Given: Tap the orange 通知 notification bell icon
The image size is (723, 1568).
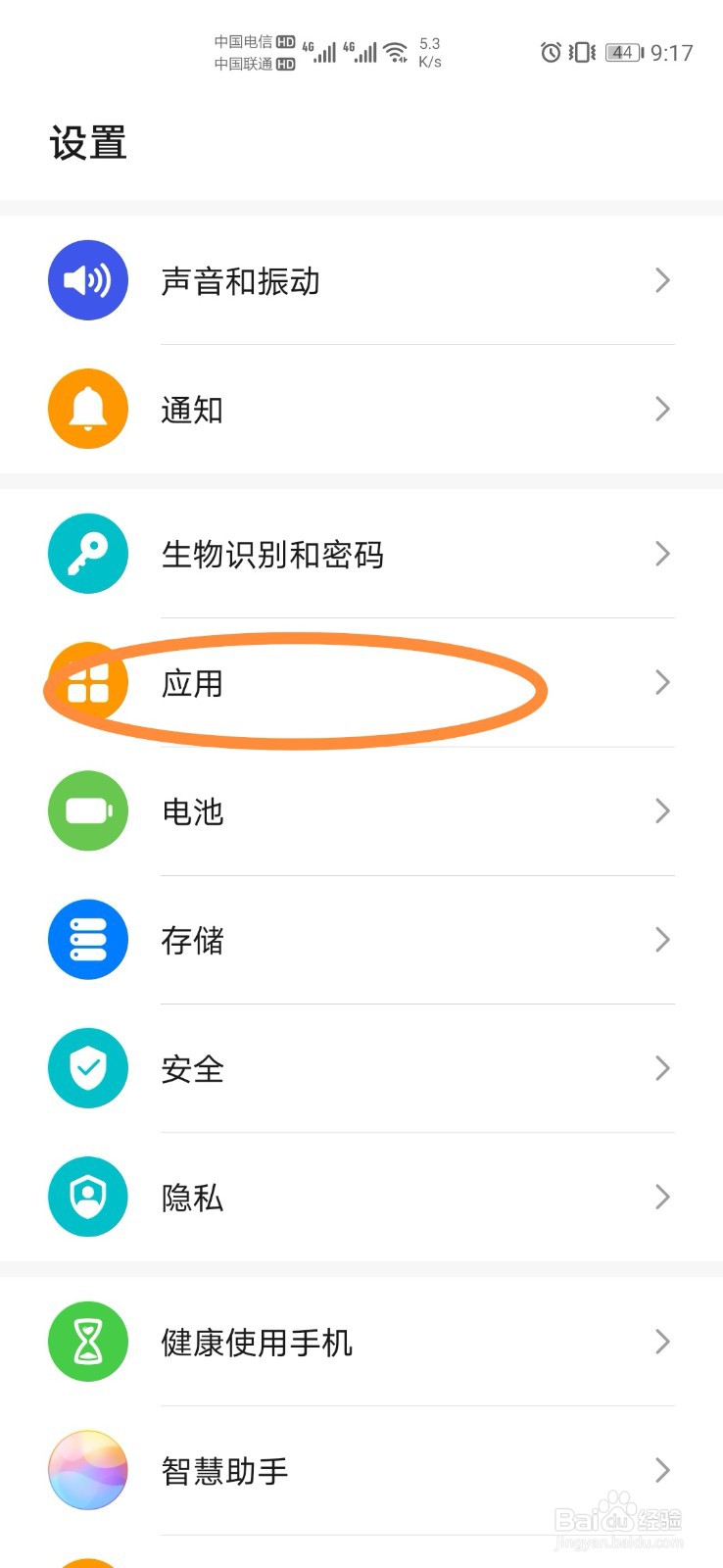Looking at the screenshot, I should pyautogui.click(x=87, y=409).
